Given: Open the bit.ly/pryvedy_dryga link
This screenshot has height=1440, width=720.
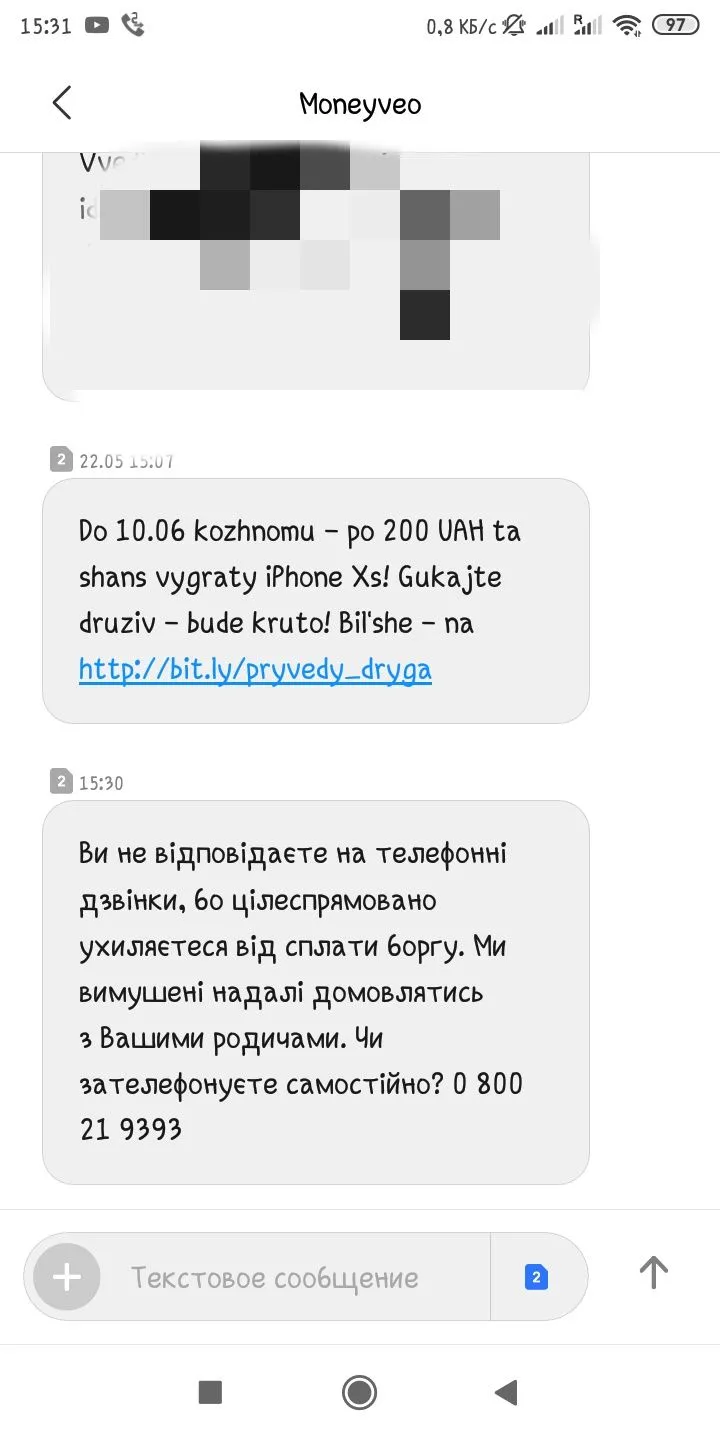Looking at the screenshot, I should pos(255,669).
